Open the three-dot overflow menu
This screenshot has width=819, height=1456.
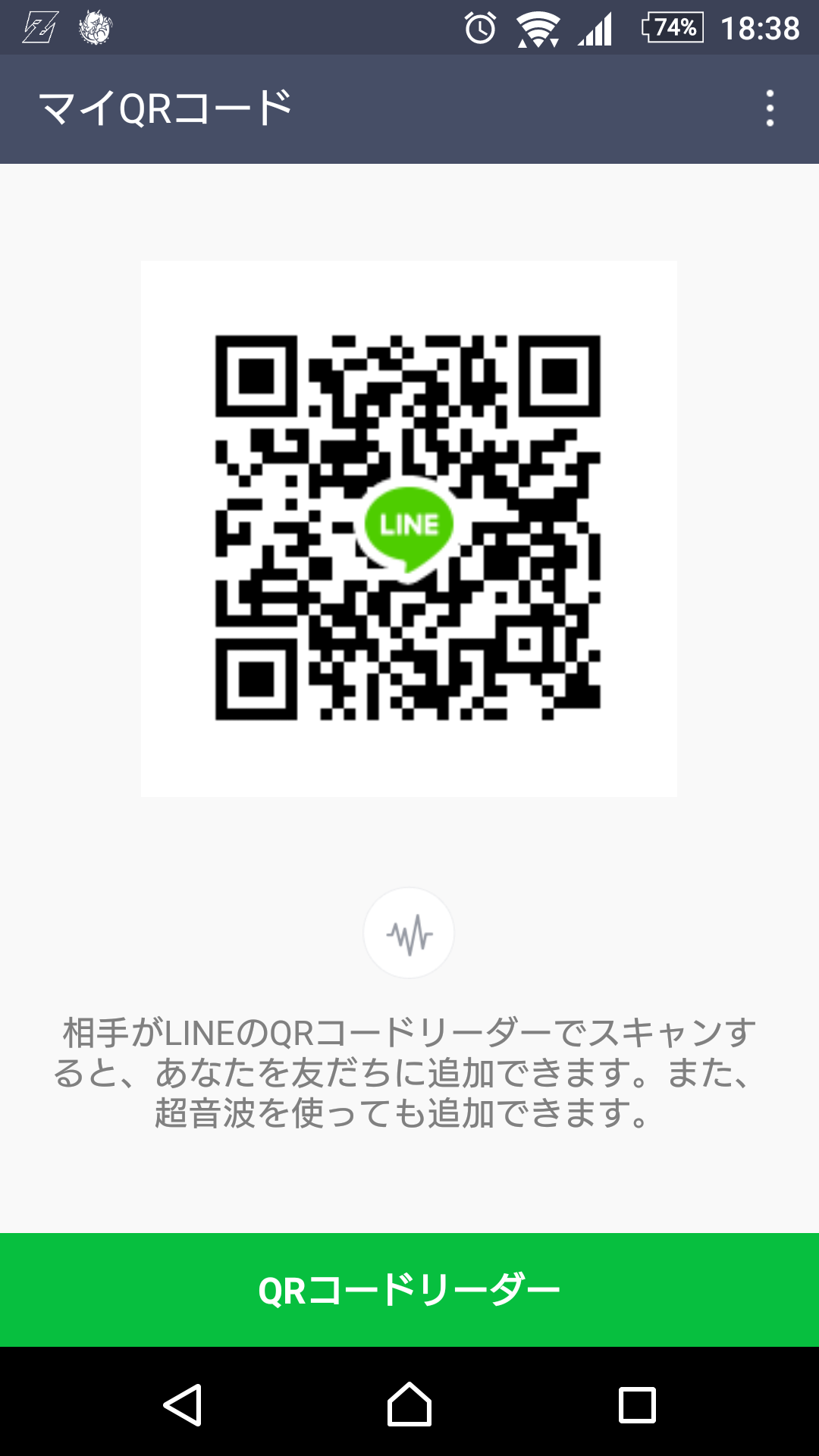pyautogui.click(x=770, y=108)
